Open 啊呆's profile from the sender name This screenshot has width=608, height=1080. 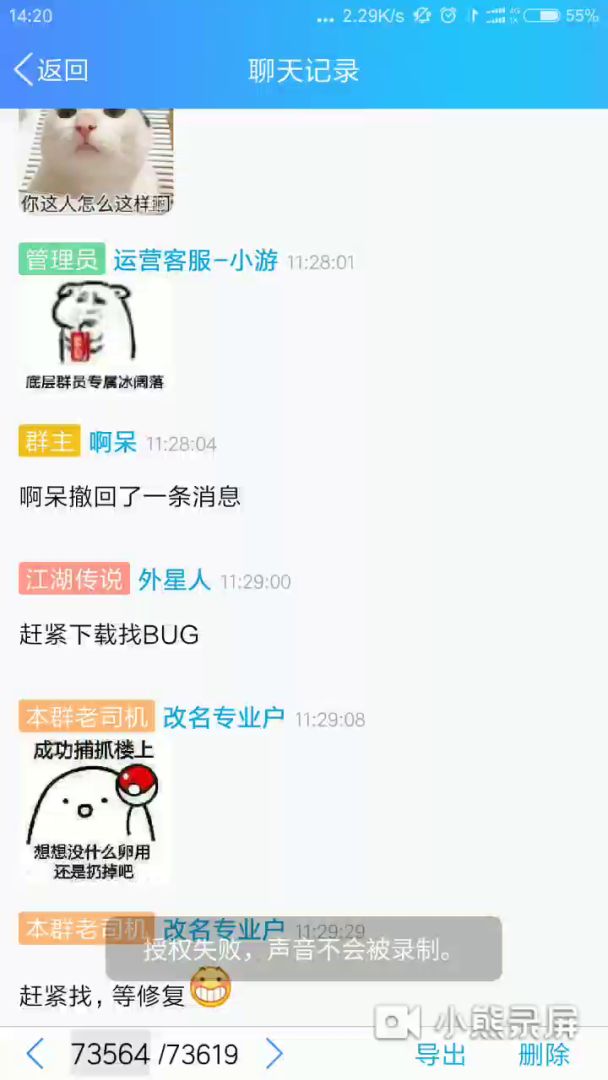click(x=113, y=442)
